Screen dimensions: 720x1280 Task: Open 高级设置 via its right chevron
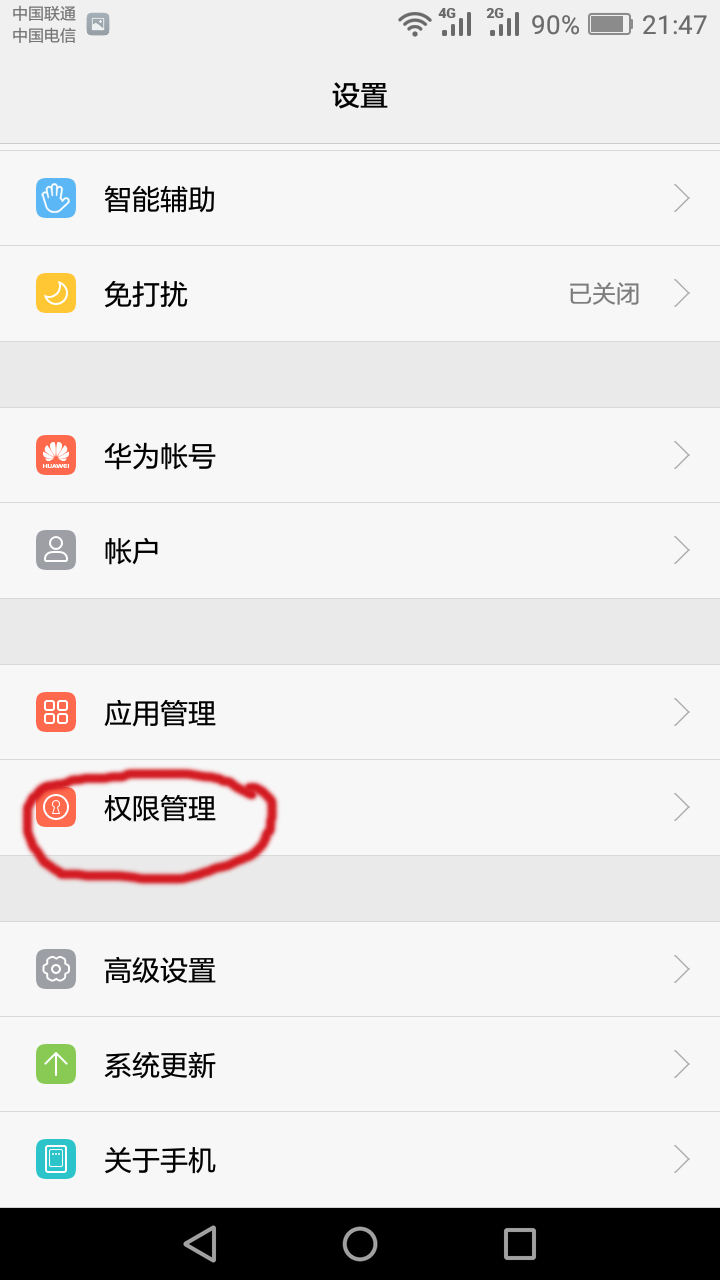click(681, 968)
